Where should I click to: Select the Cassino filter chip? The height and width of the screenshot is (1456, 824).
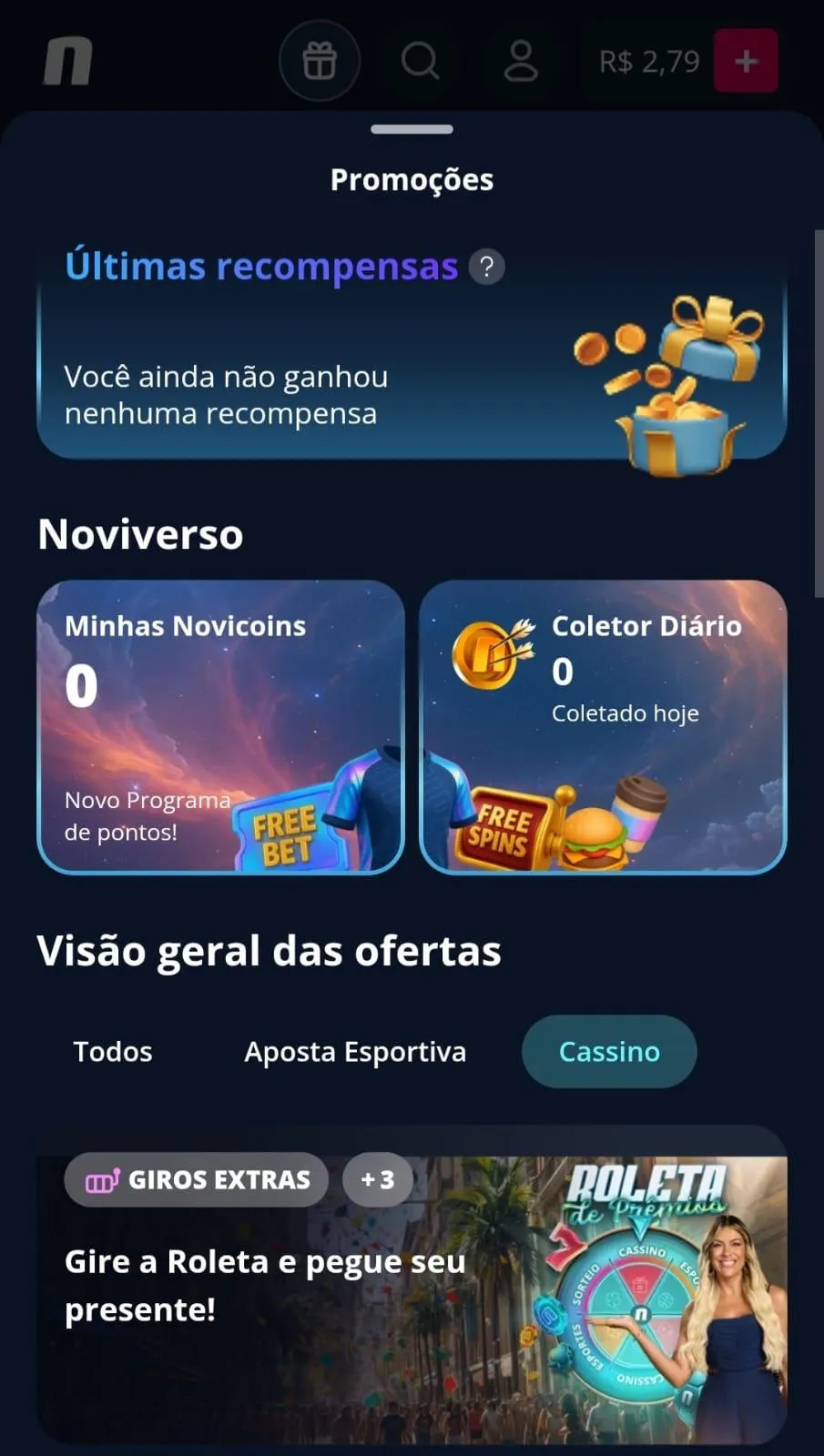tap(608, 1051)
